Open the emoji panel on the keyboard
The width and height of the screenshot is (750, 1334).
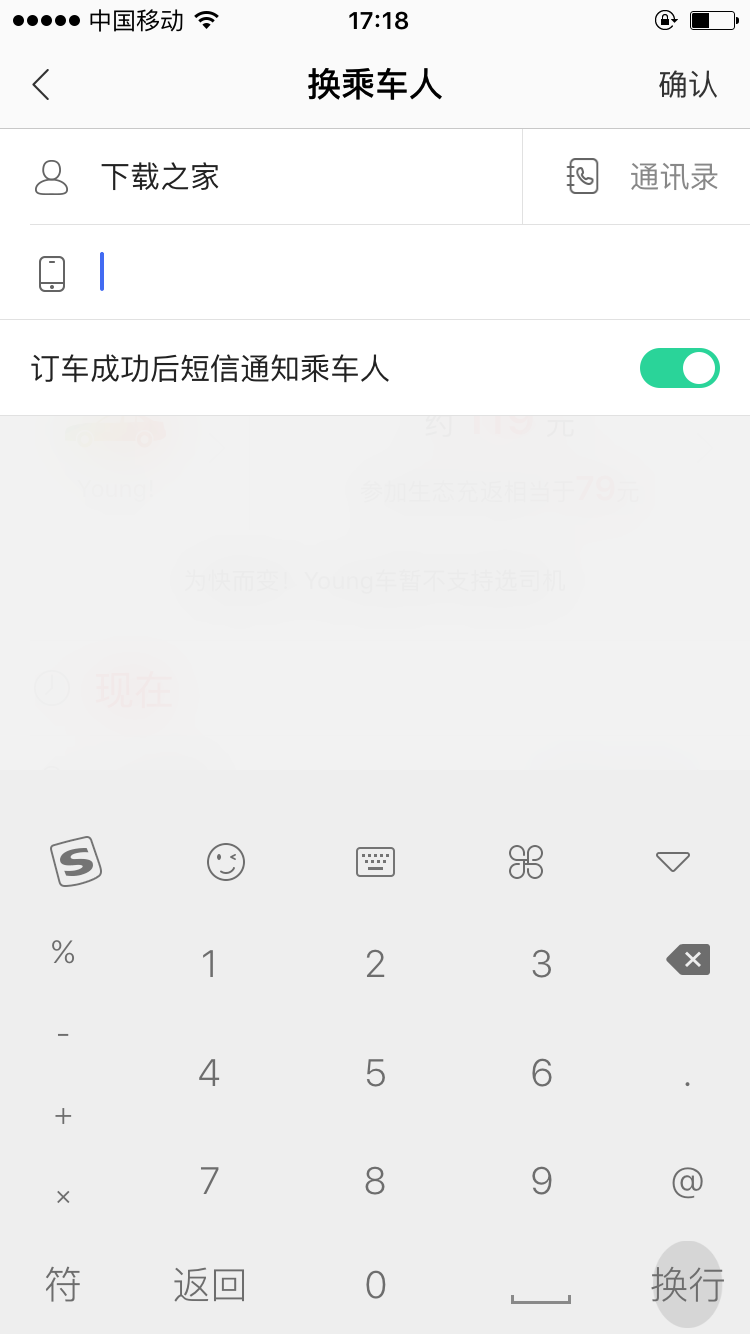[226, 862]
